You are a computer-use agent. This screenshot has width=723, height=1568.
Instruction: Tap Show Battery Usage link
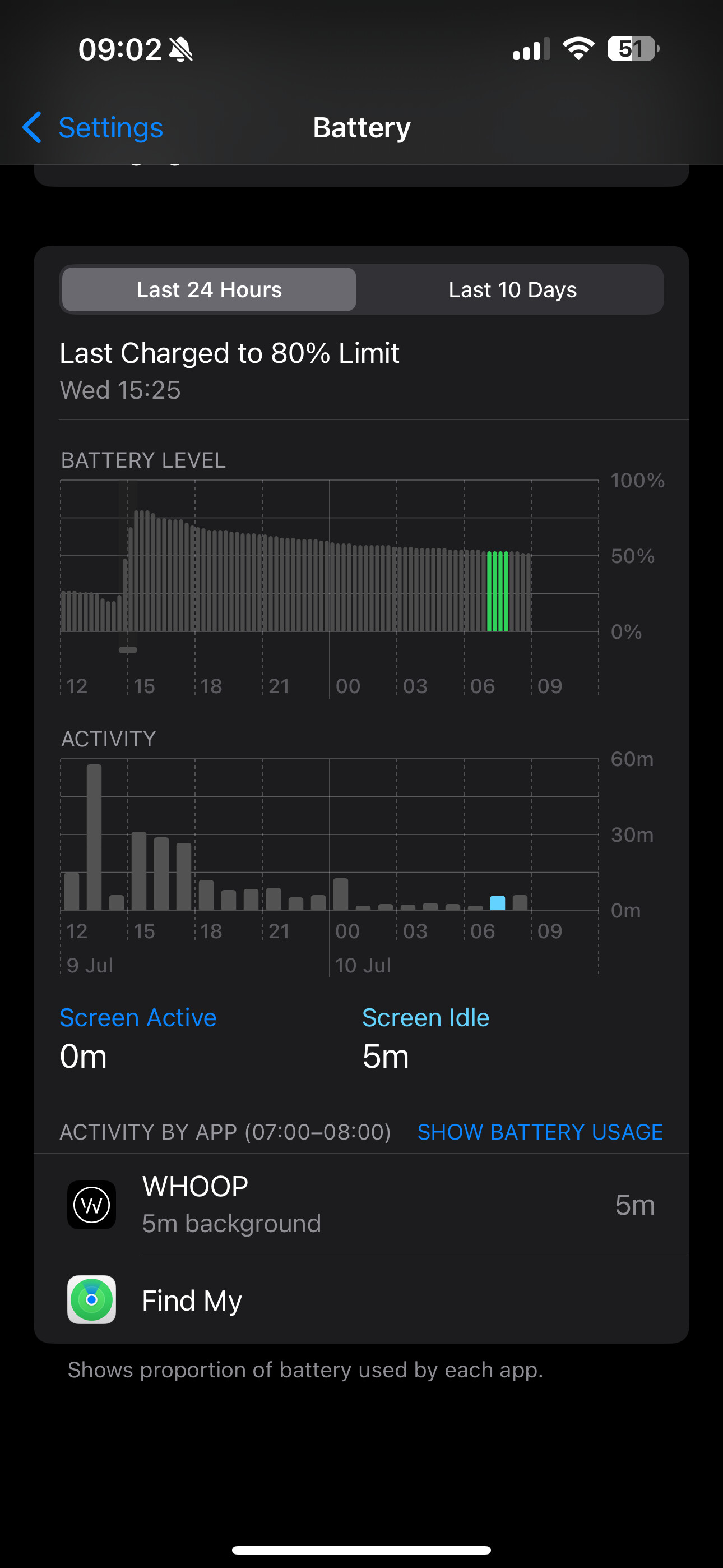click(x=540, y=1132)
